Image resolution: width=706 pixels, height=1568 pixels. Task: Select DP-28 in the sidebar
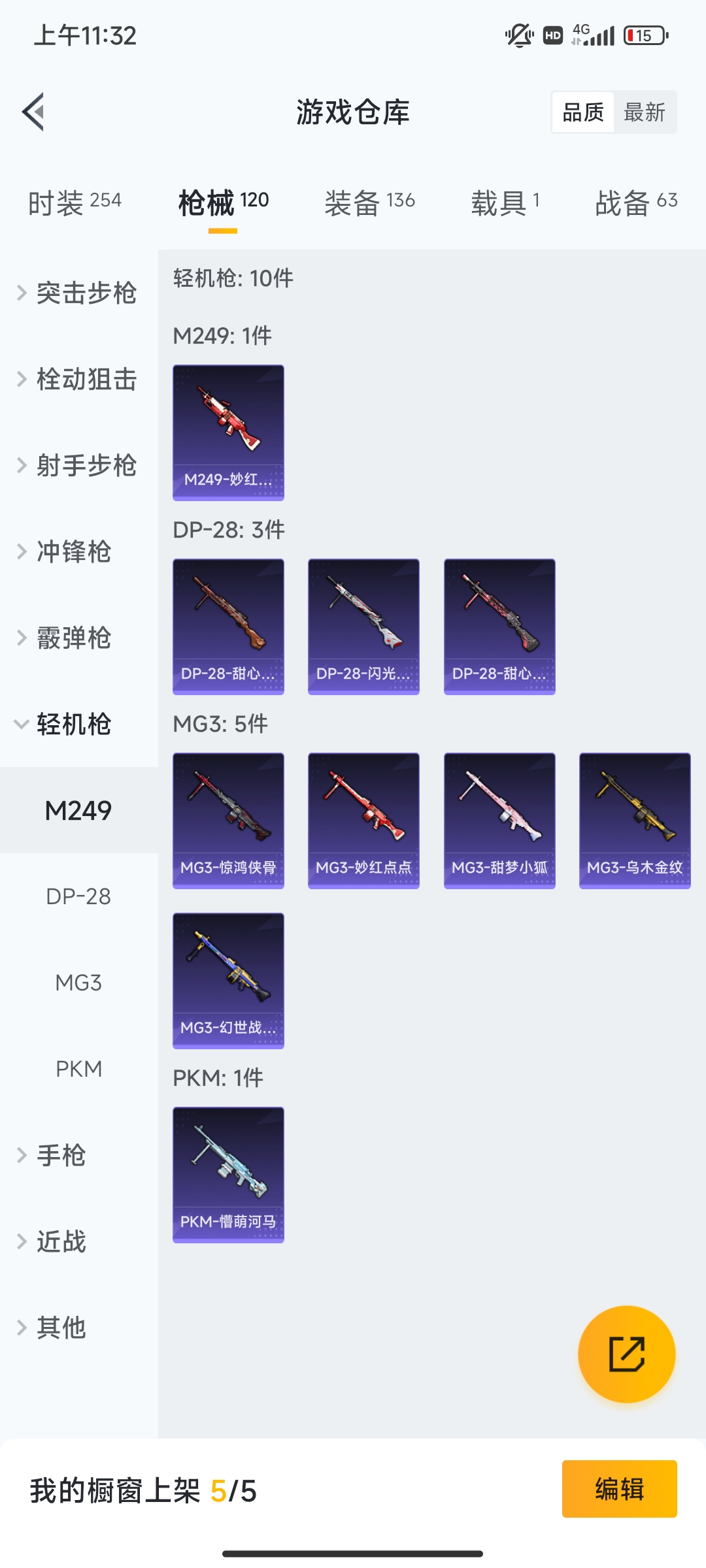pos(78,896)
